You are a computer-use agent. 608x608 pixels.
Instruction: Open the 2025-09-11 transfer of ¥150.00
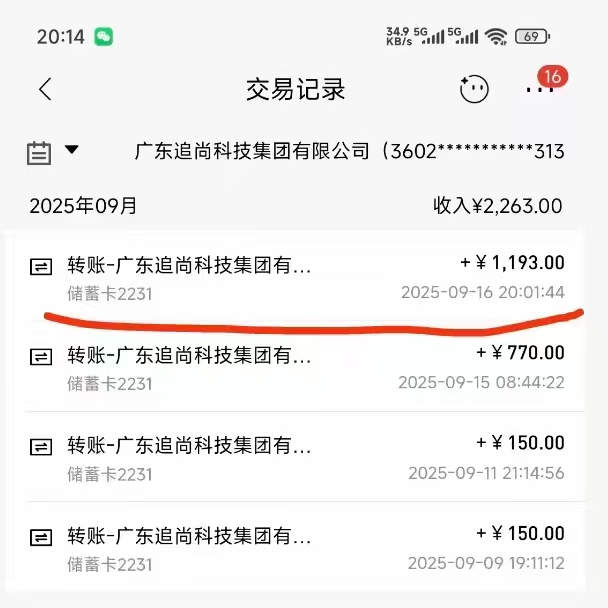pos(300,458)
